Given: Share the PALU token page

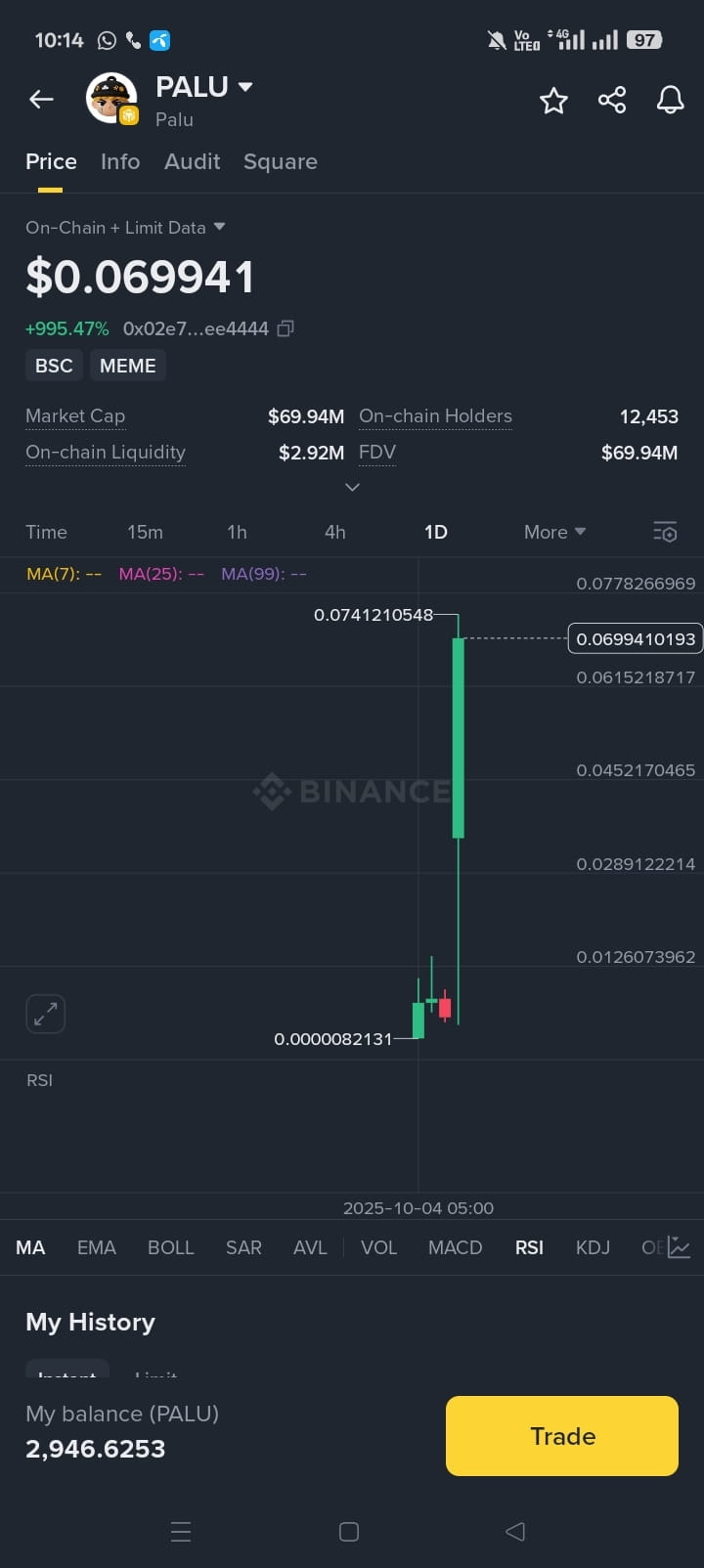Looking at the screenshot, I should click(612, 100).
